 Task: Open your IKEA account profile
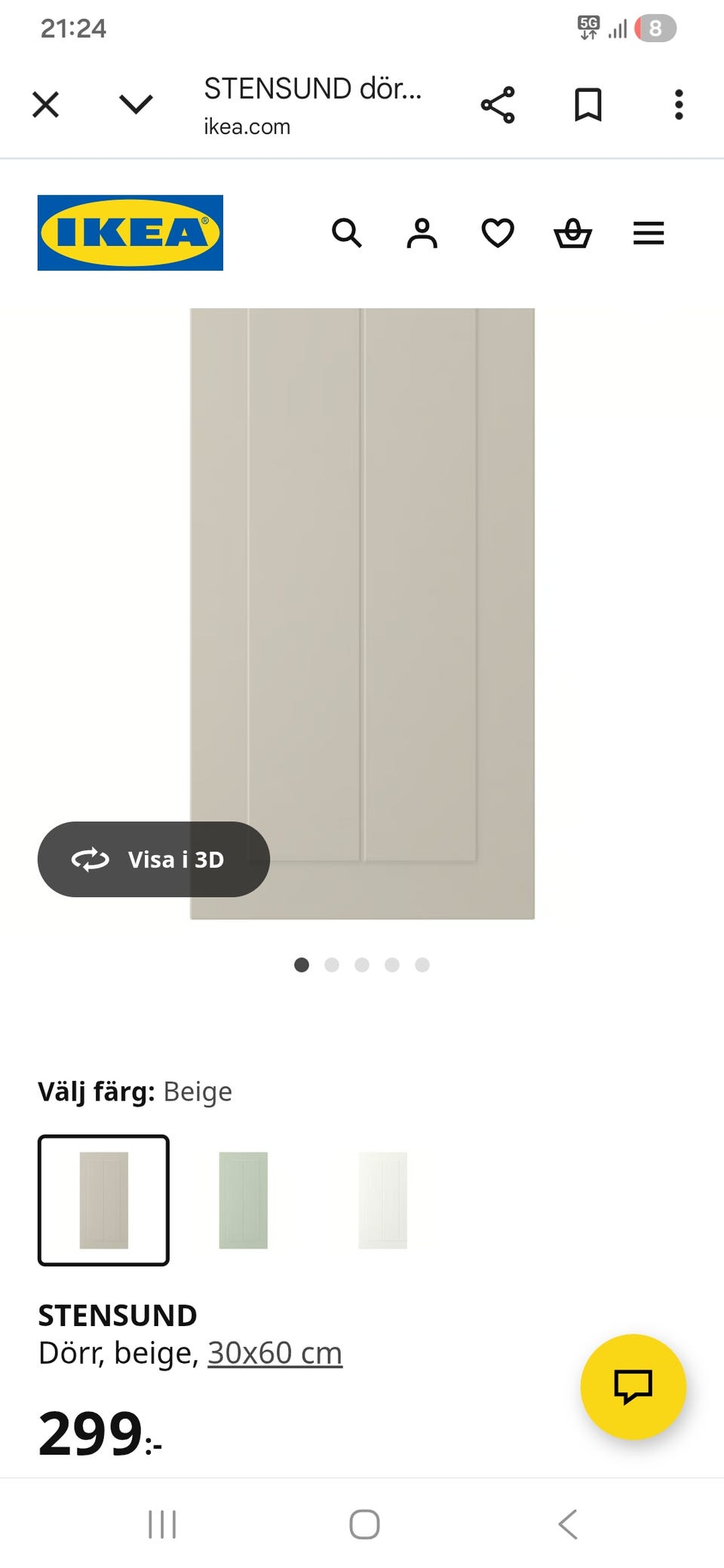pos(422,234)
